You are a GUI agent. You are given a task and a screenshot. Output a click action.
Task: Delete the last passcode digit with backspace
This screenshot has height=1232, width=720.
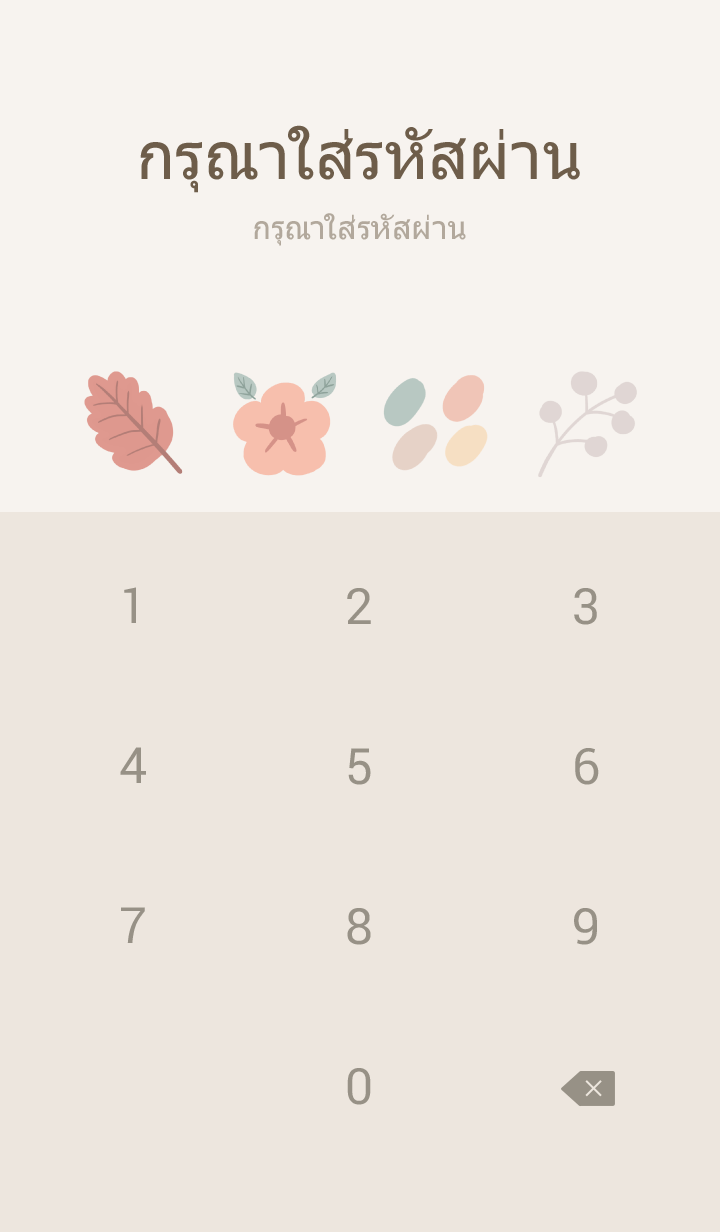pos(588,1088)
